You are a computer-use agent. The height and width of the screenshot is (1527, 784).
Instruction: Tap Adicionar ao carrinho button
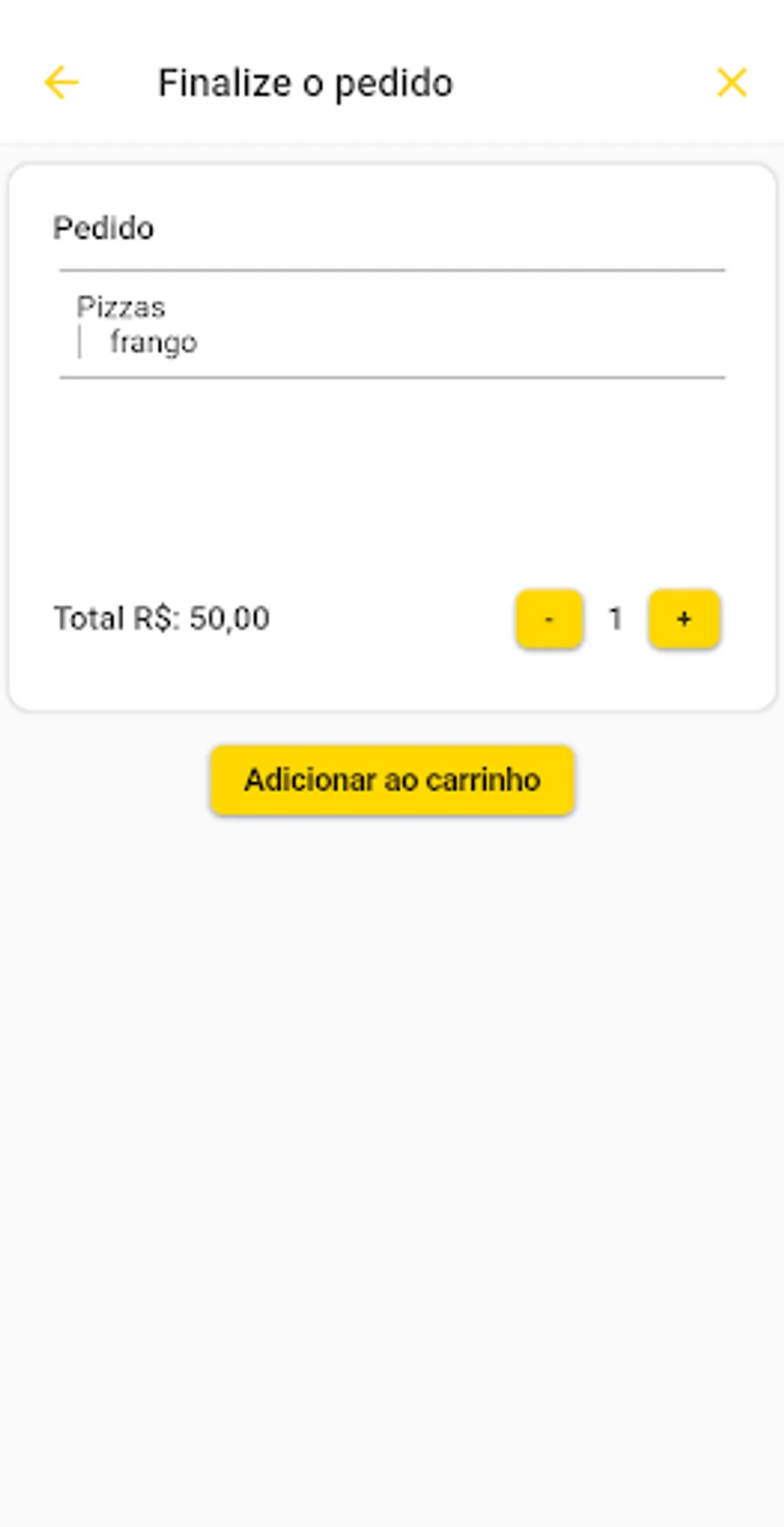pos(392,780)
